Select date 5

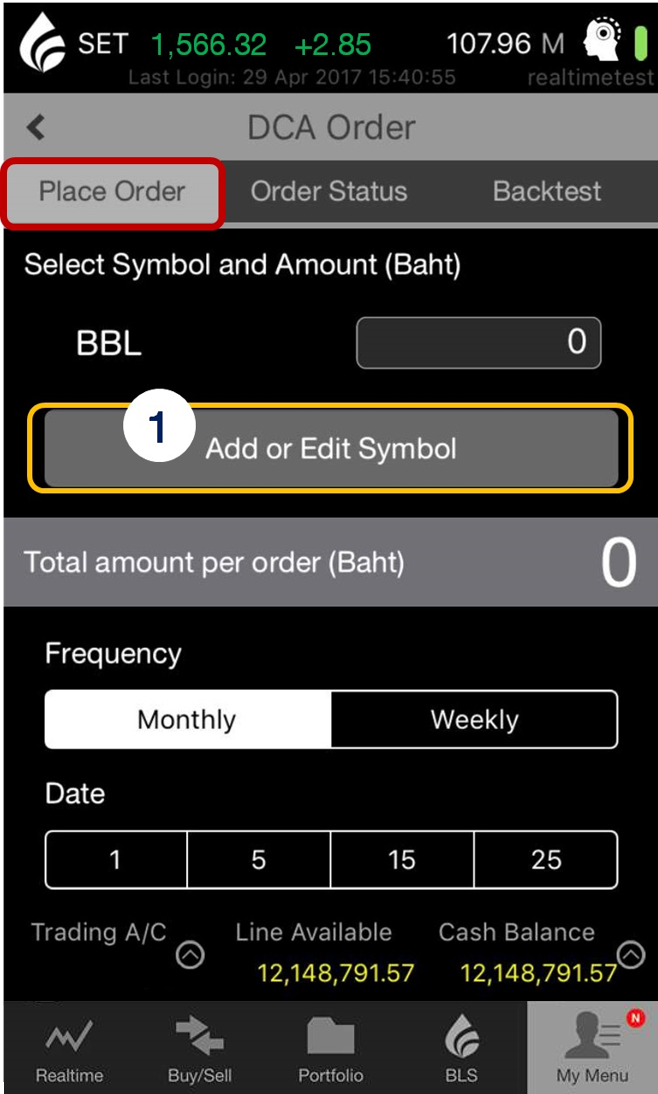(x=259, y=860)
